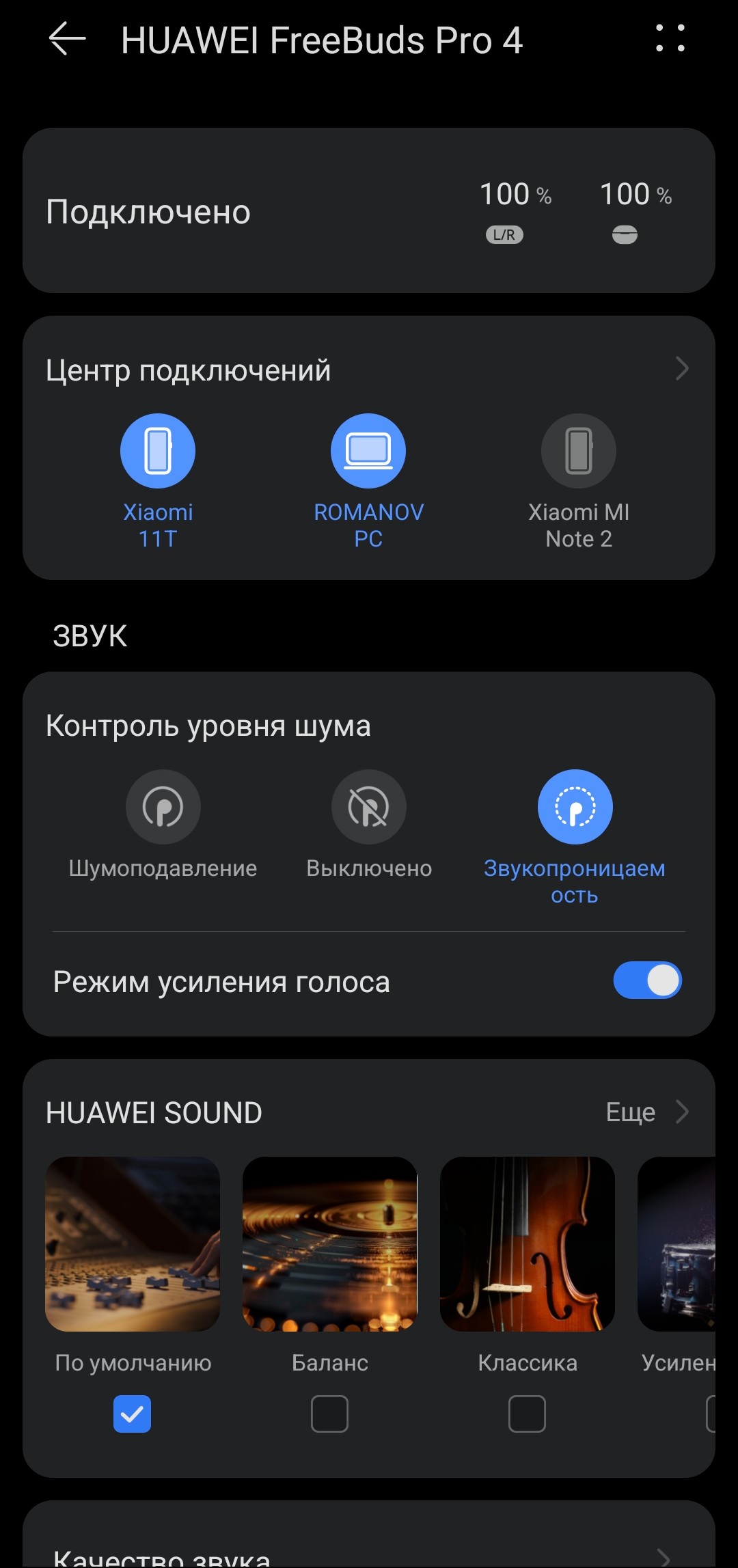Open the four-dot overflow menu
738x1568 pixels.
(x=670, y=39)
